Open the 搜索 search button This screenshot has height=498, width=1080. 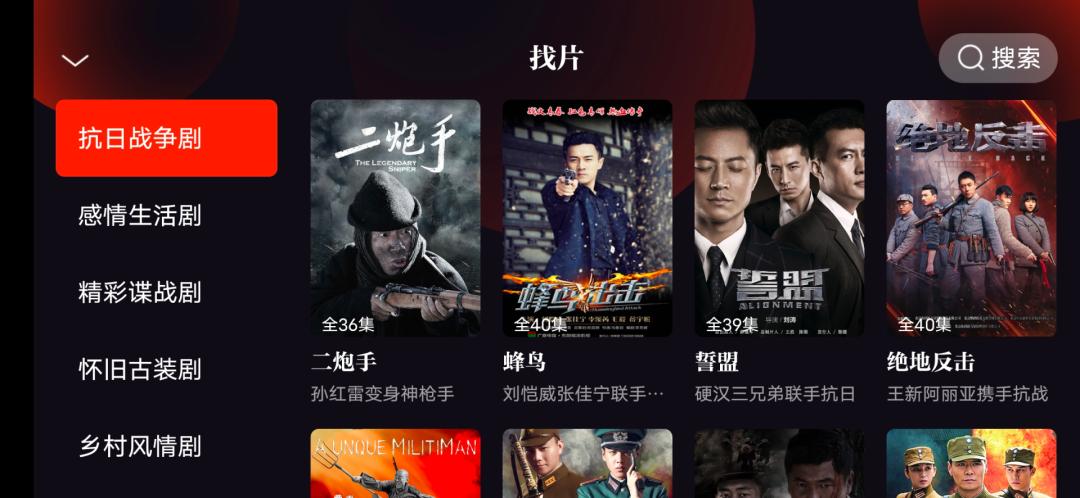(x=997, y=58)
